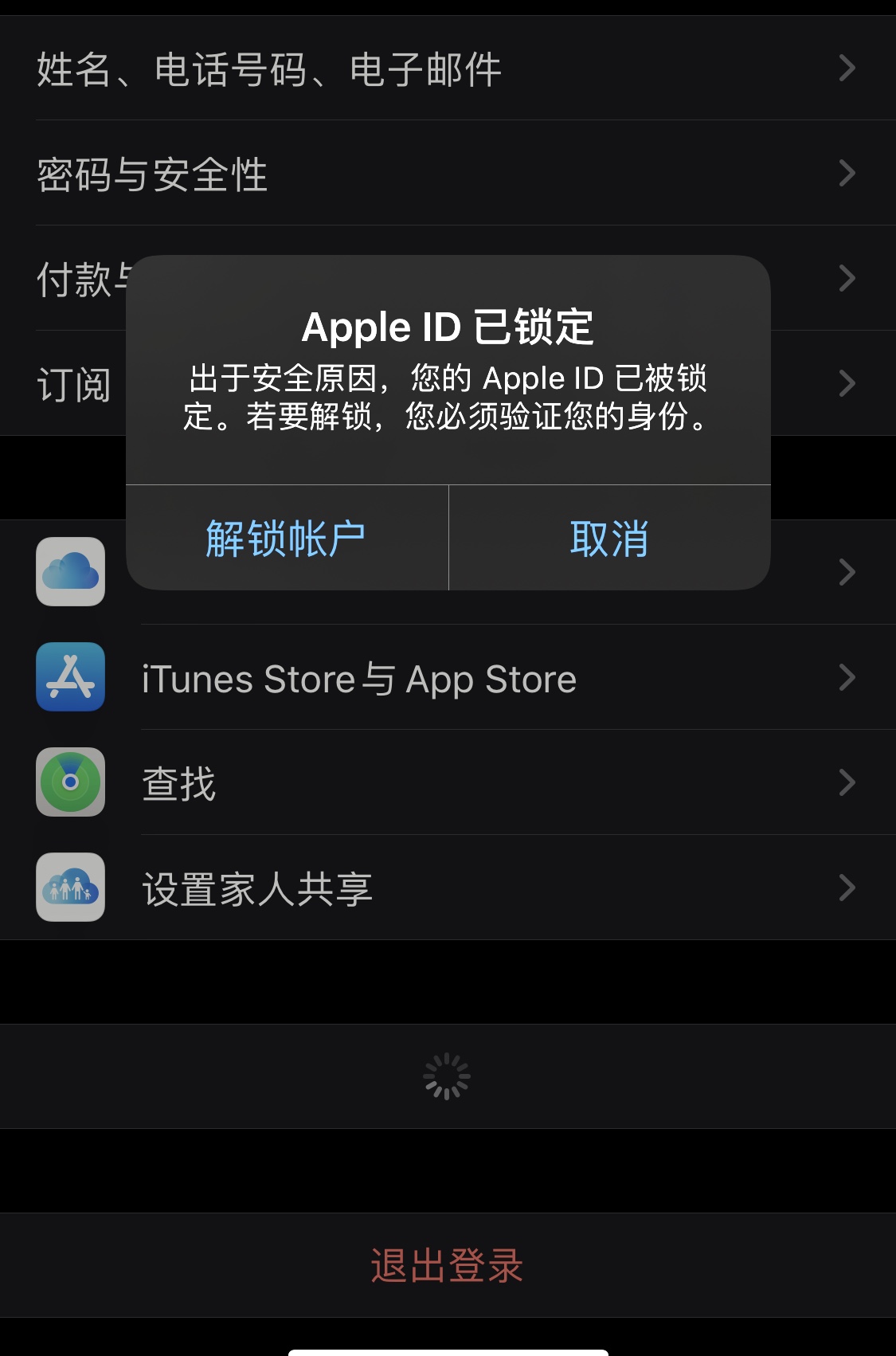The width and height of the screenshot is (896, 1356).
Task: Tap 退出登录 to sign out
Action: point(447,1265)
